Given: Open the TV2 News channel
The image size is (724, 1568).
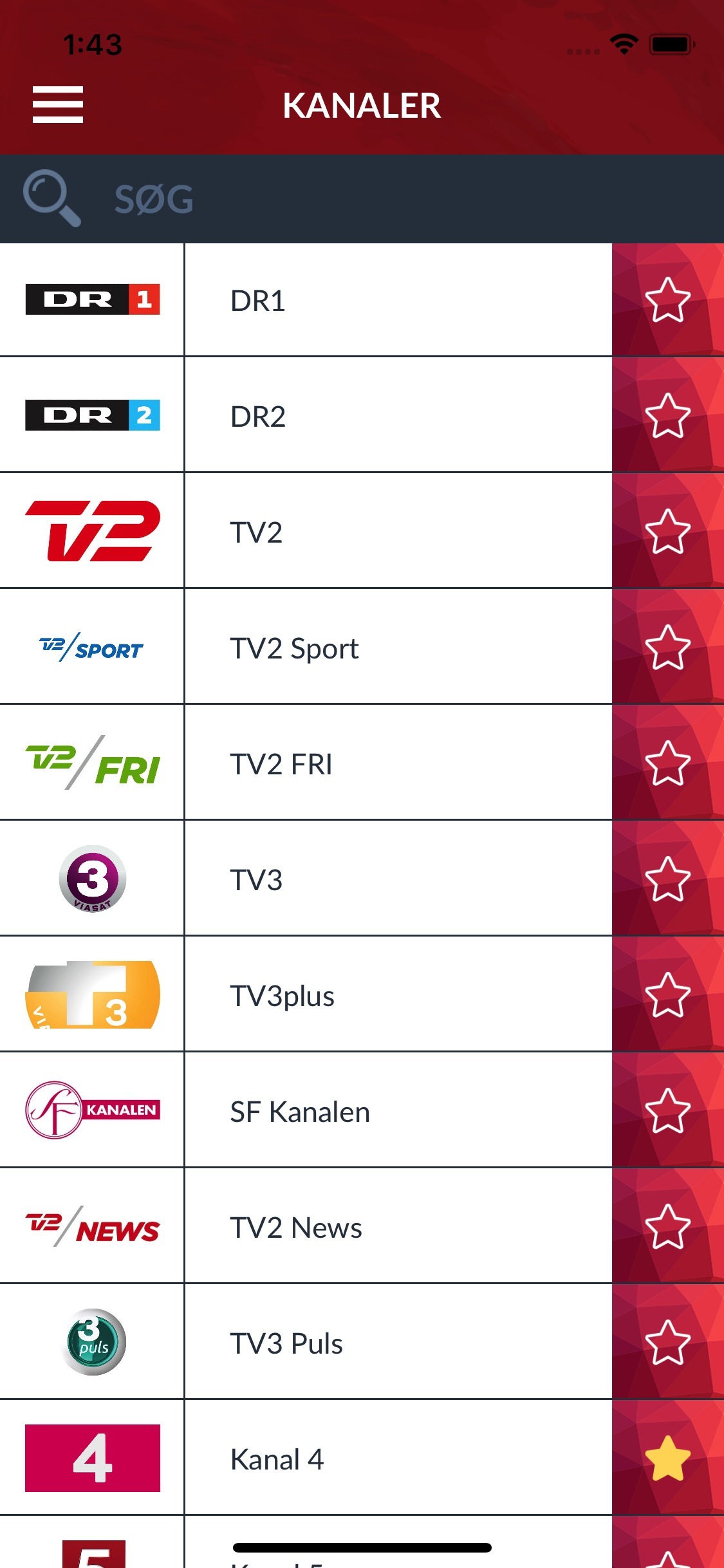Looking at the screenshot, I should [306, 1226].
